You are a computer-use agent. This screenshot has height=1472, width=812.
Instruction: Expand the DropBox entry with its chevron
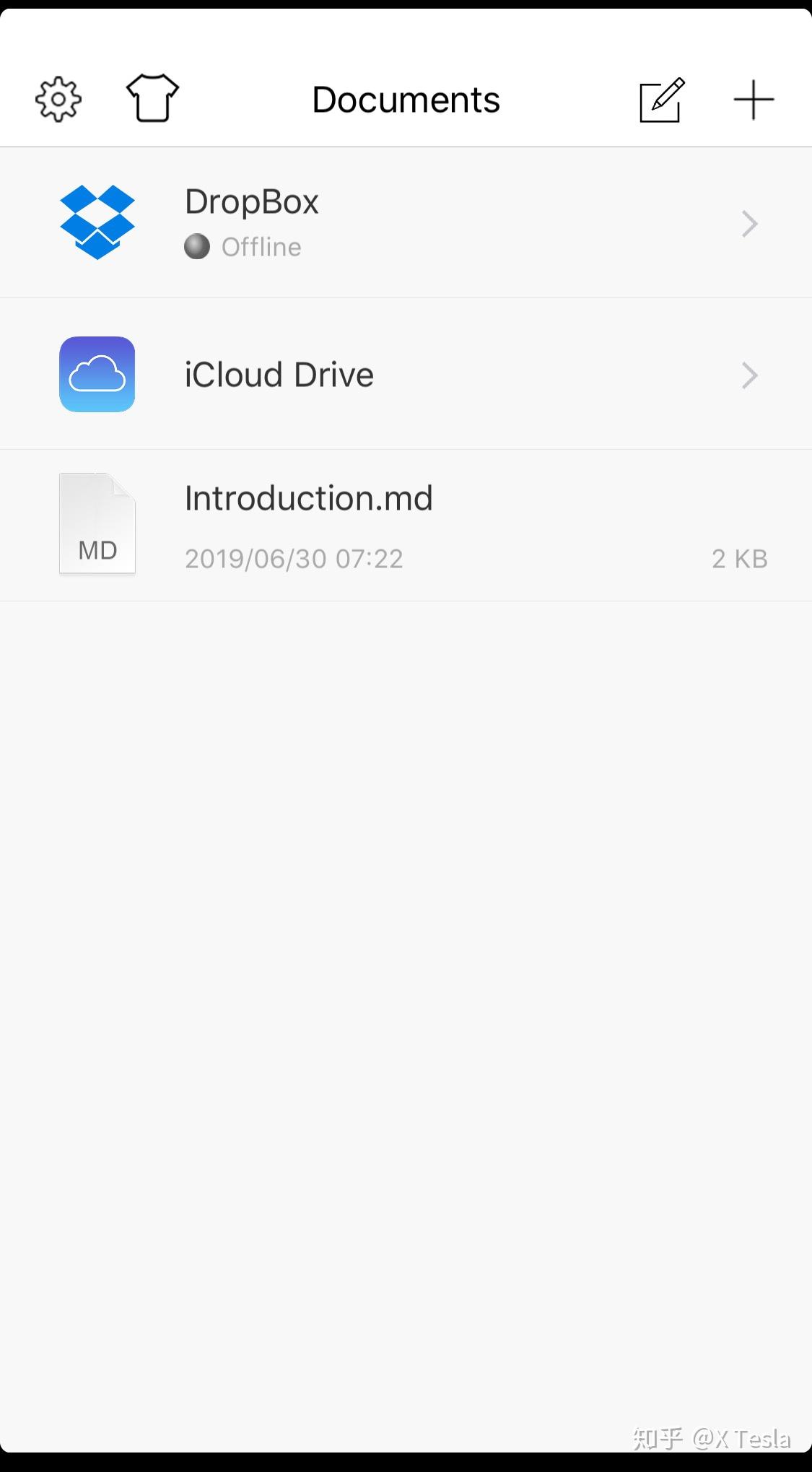pos(749,224)
